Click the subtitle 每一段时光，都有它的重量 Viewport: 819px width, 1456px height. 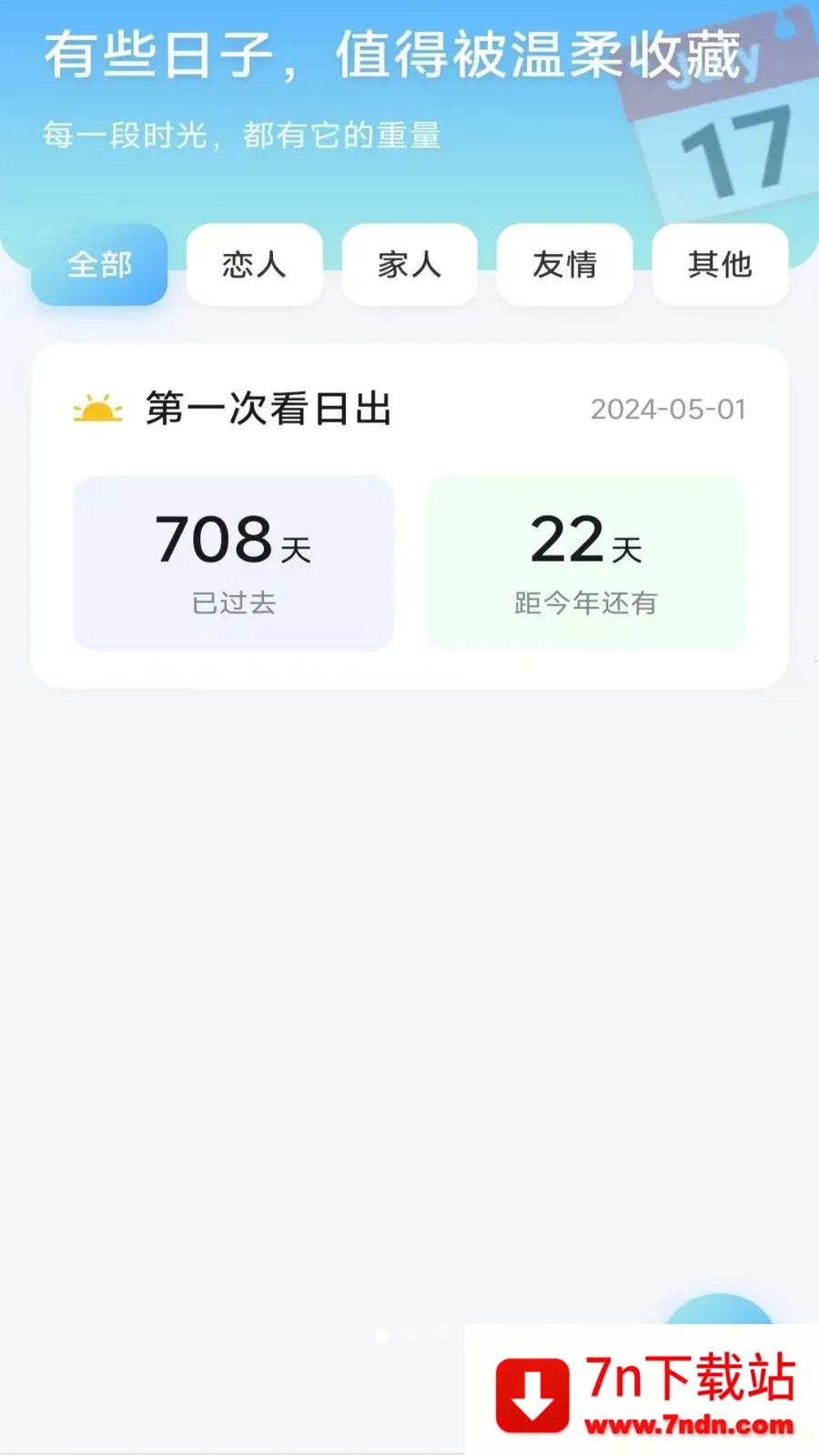pyautogui.click(x=240, y=136)
